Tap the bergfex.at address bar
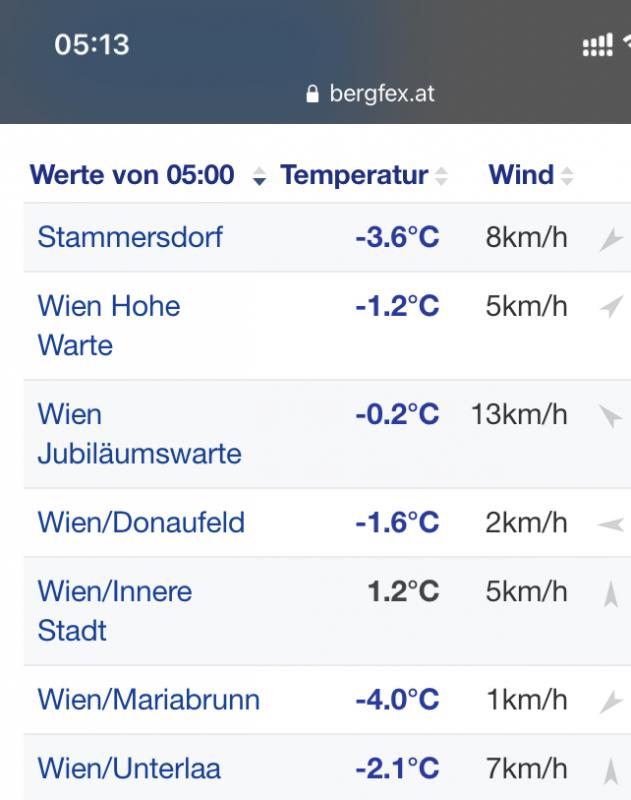This screenshot has height=800, width=631. click(x=370, y=95)
